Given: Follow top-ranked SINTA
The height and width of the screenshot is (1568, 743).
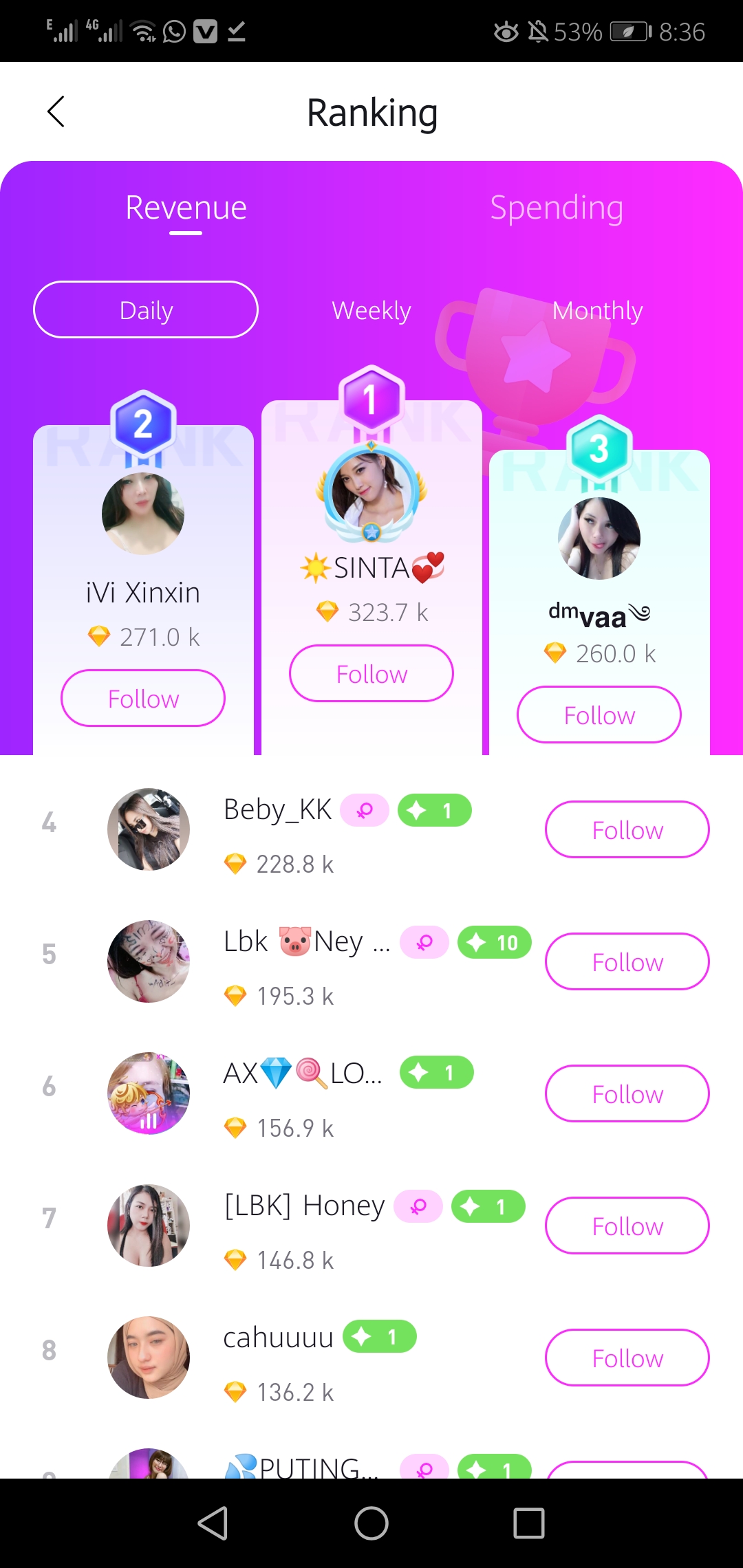Looking at the screenshot, I should coord(371,673).
